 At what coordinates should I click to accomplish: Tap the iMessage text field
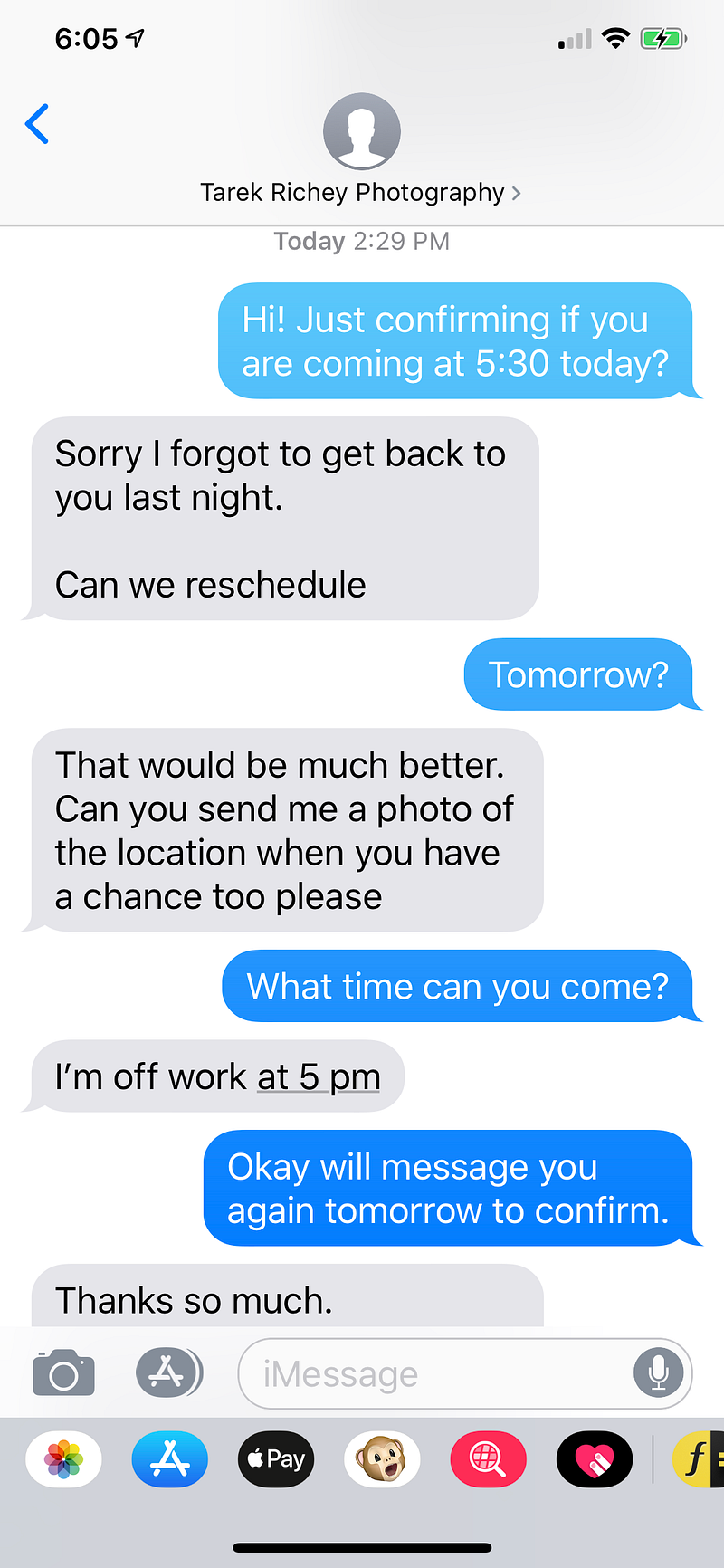tap(434, 1373)
